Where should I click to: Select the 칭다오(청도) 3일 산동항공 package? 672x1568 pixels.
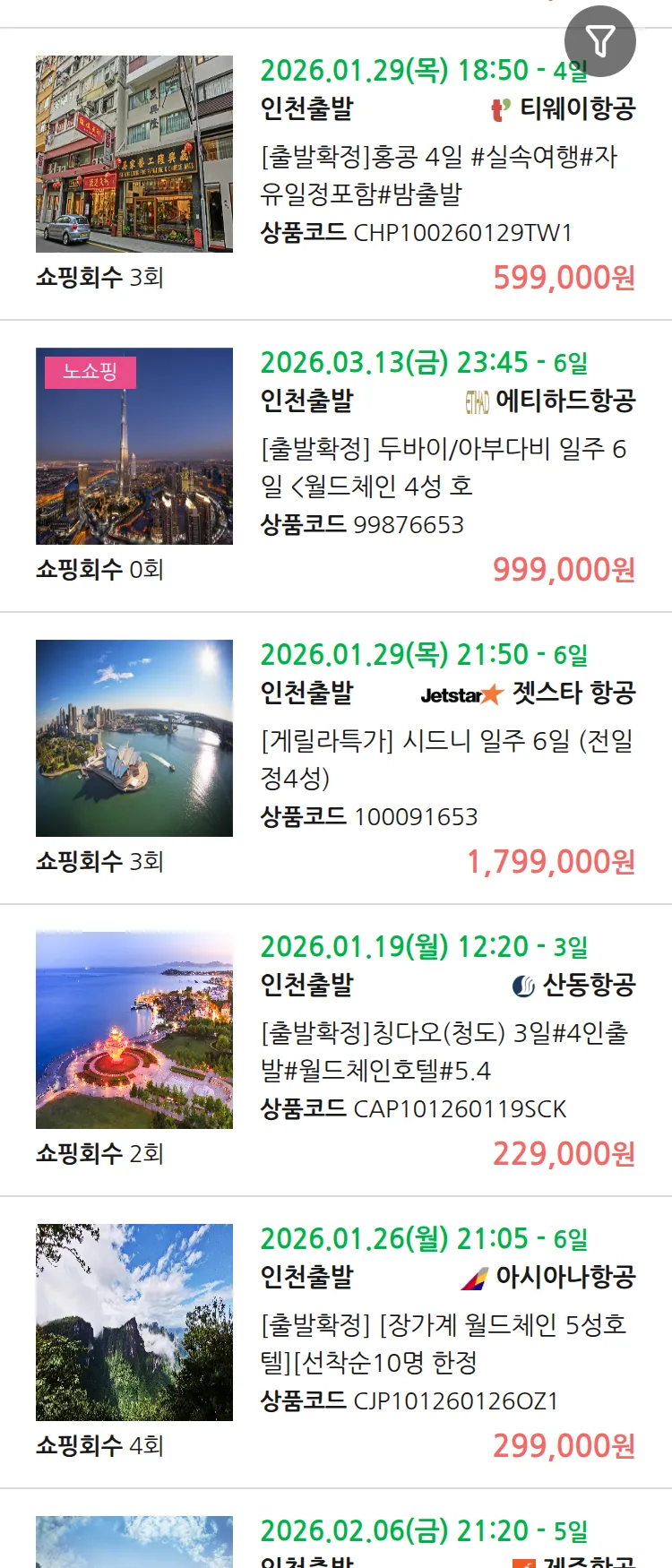point(444,1051)
